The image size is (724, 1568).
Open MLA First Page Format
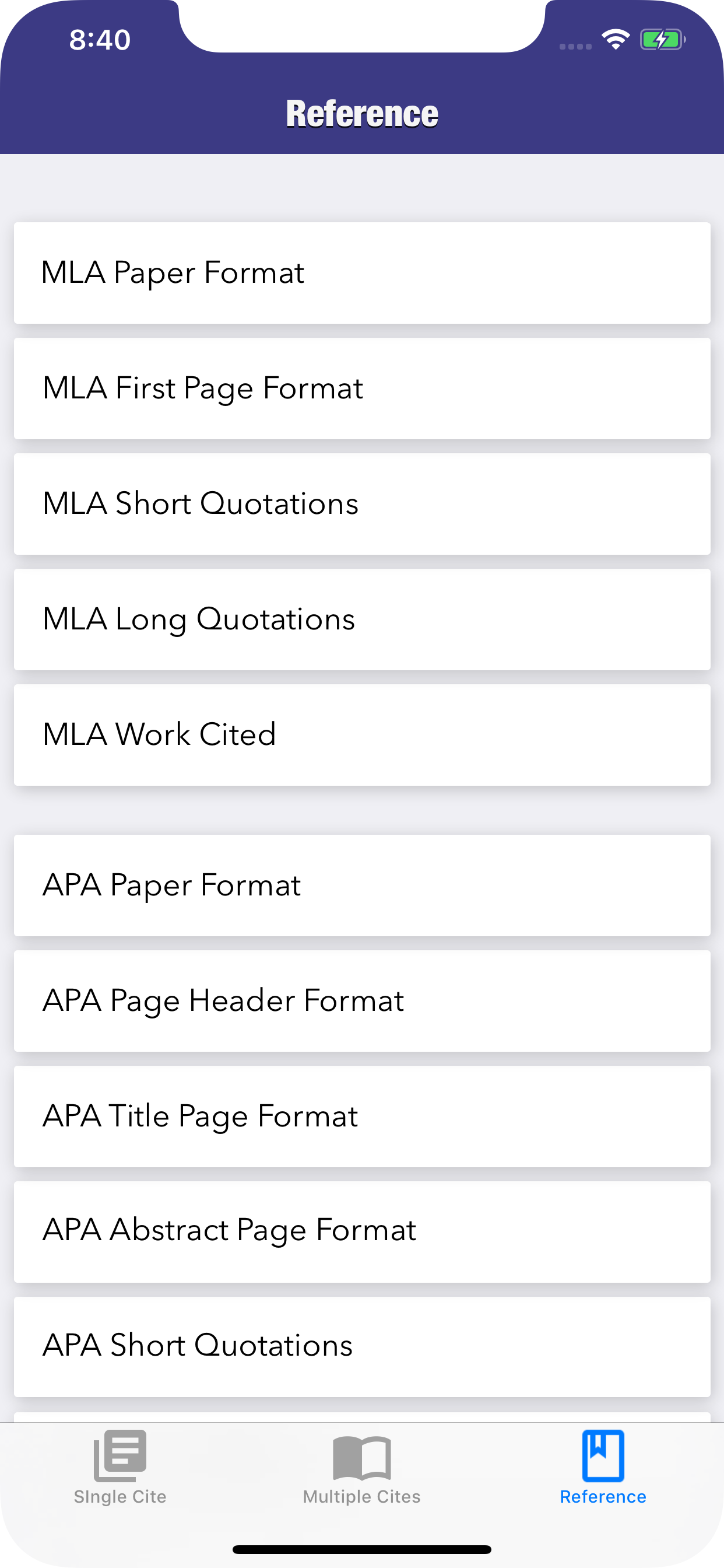362,388
